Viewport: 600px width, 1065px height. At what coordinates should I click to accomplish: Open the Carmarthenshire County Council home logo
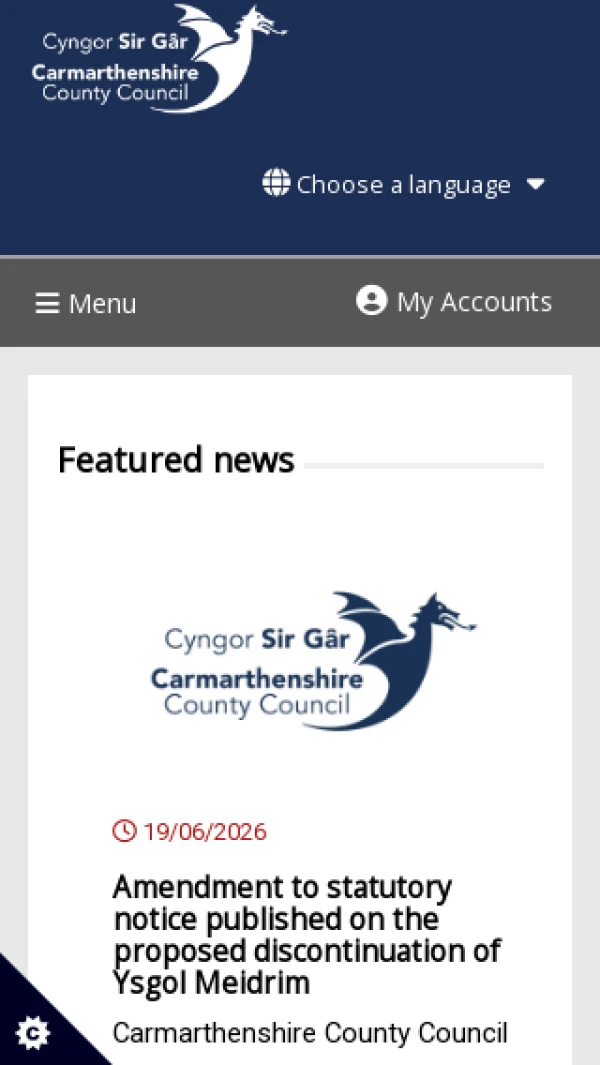[159, 58]
